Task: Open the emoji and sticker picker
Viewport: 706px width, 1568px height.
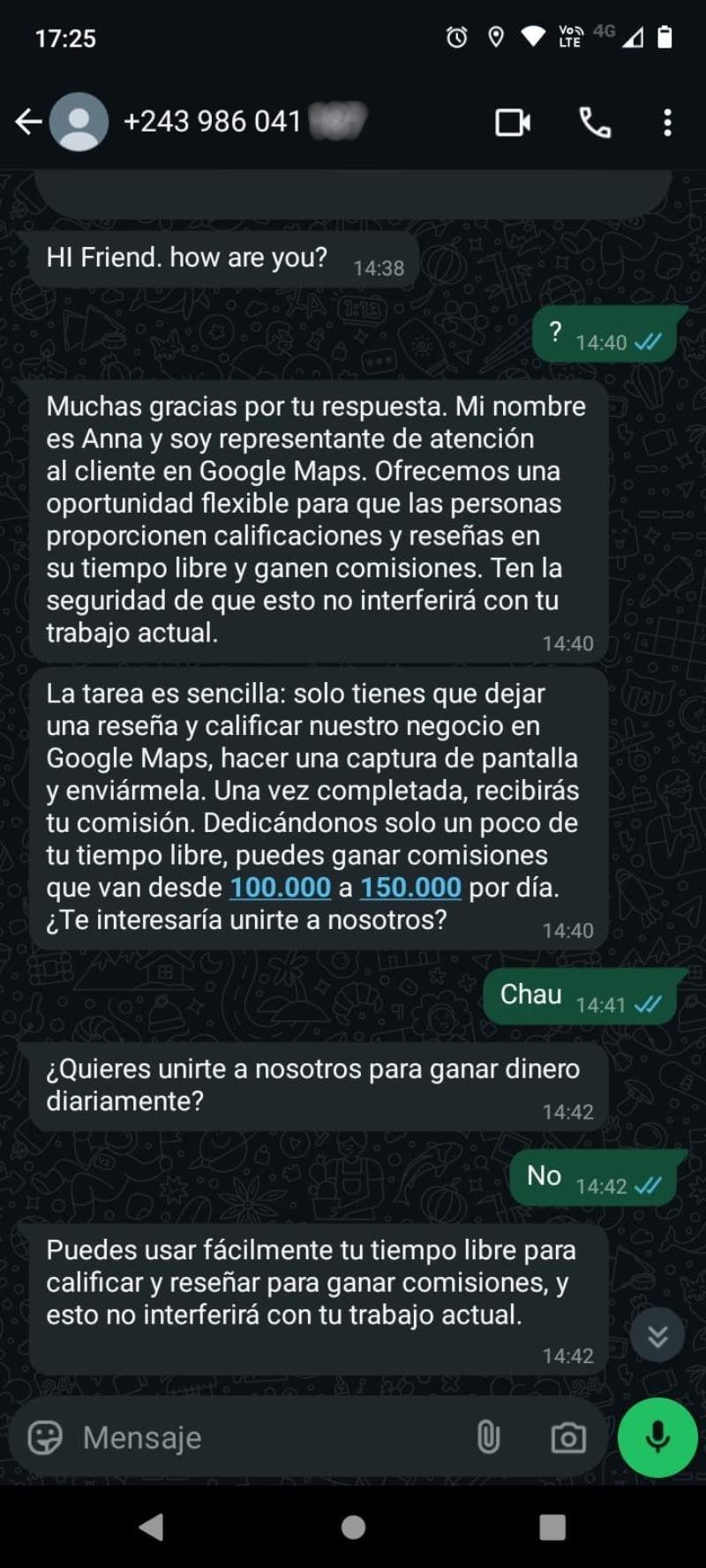Action: tap(45, 1437)
